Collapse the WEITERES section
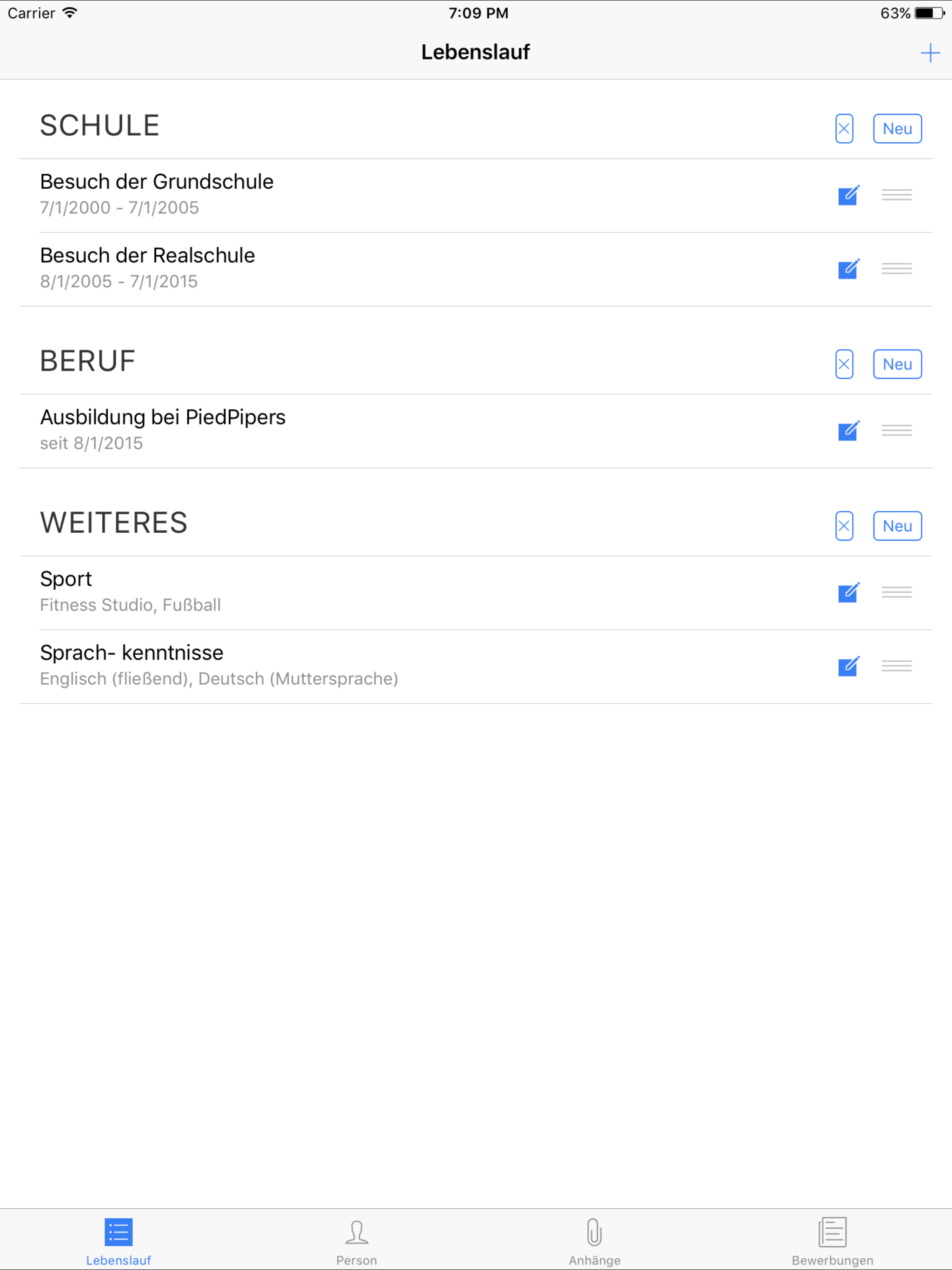 [844, 525]
